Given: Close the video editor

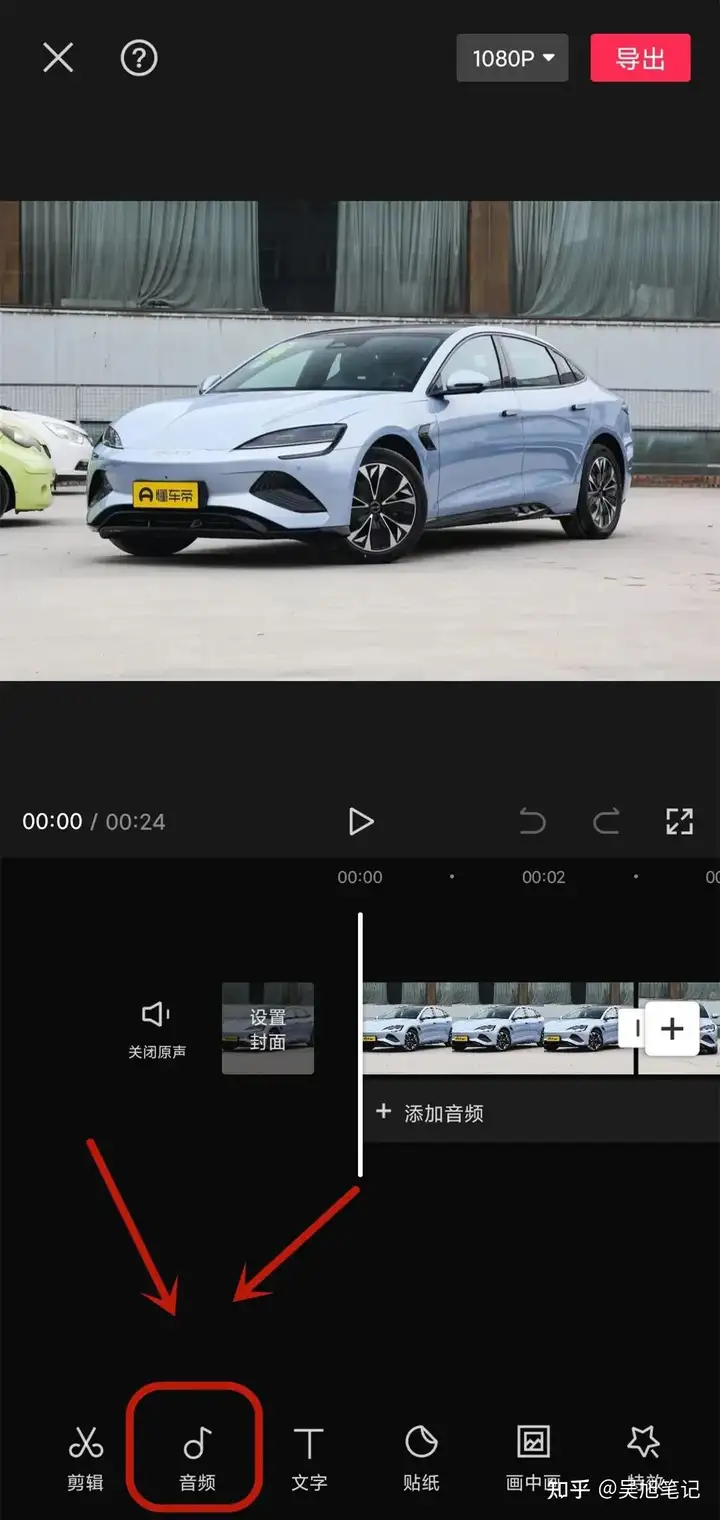Looking at the screenshot, I should tap(58, 58).
